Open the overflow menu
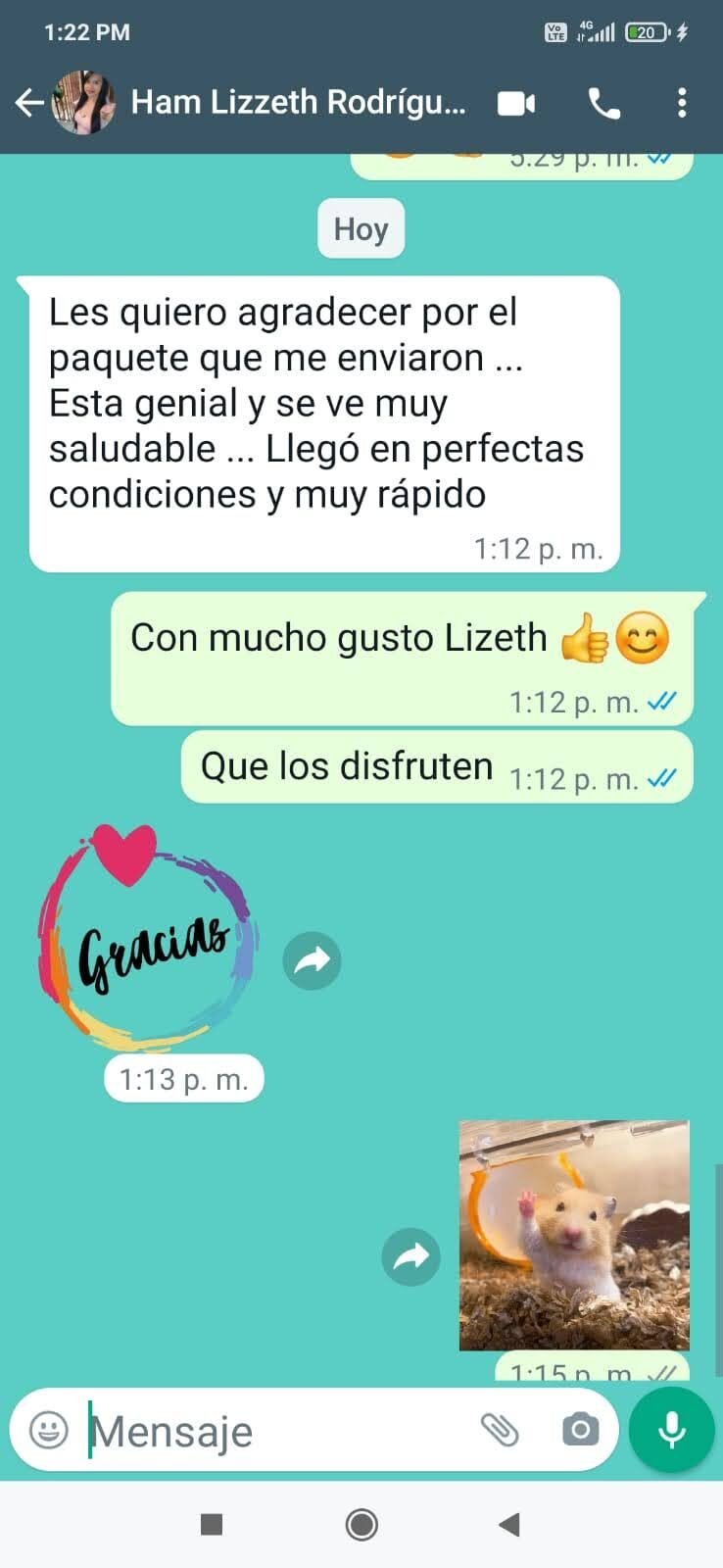This screenshot has width=723, height=1568. point(682,103)
